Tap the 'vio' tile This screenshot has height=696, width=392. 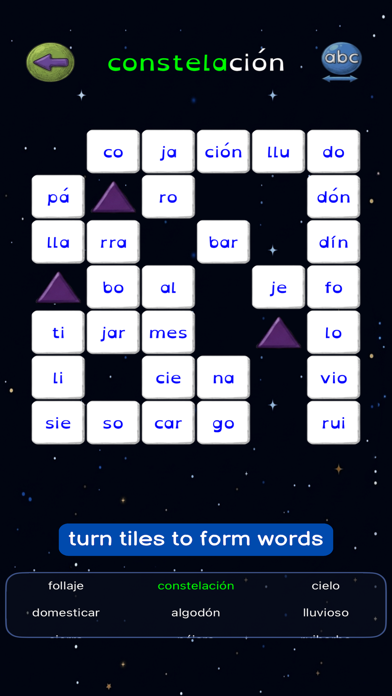(x=333, y=378)
